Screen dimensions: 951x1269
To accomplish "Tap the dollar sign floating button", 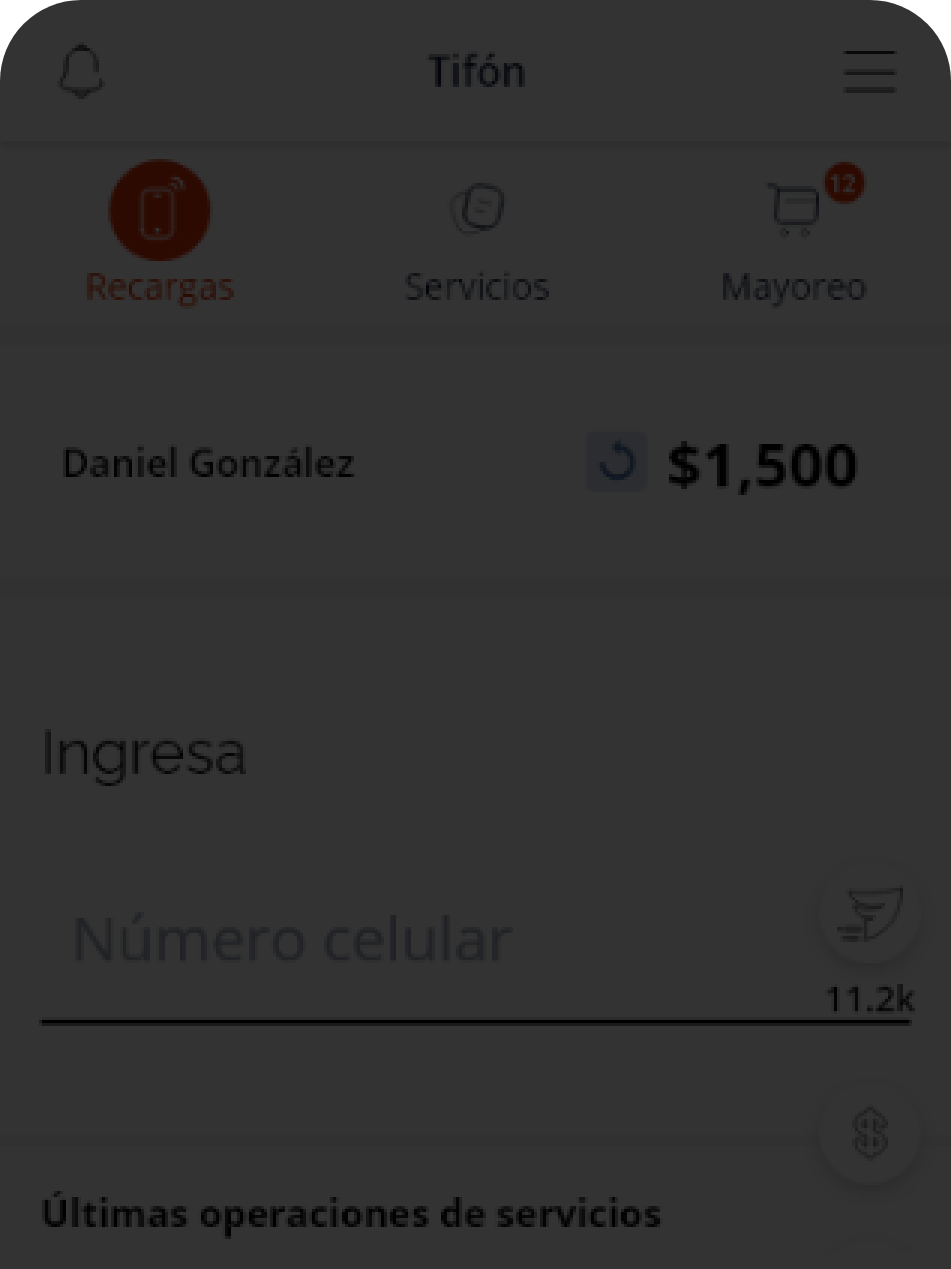I will tap(869, 1134).
